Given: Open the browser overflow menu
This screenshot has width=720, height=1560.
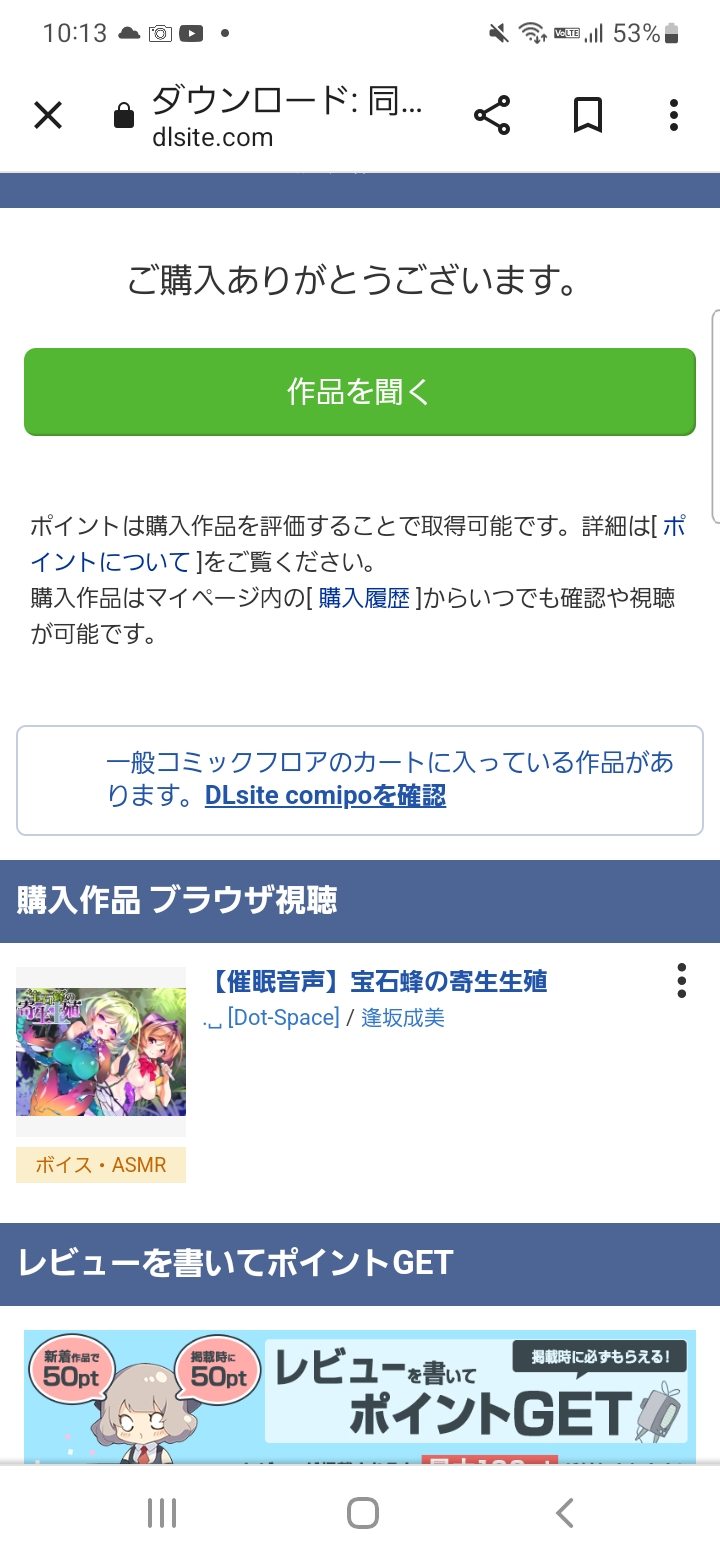Looking at the screenshot, I should click(x=674, y=116).
